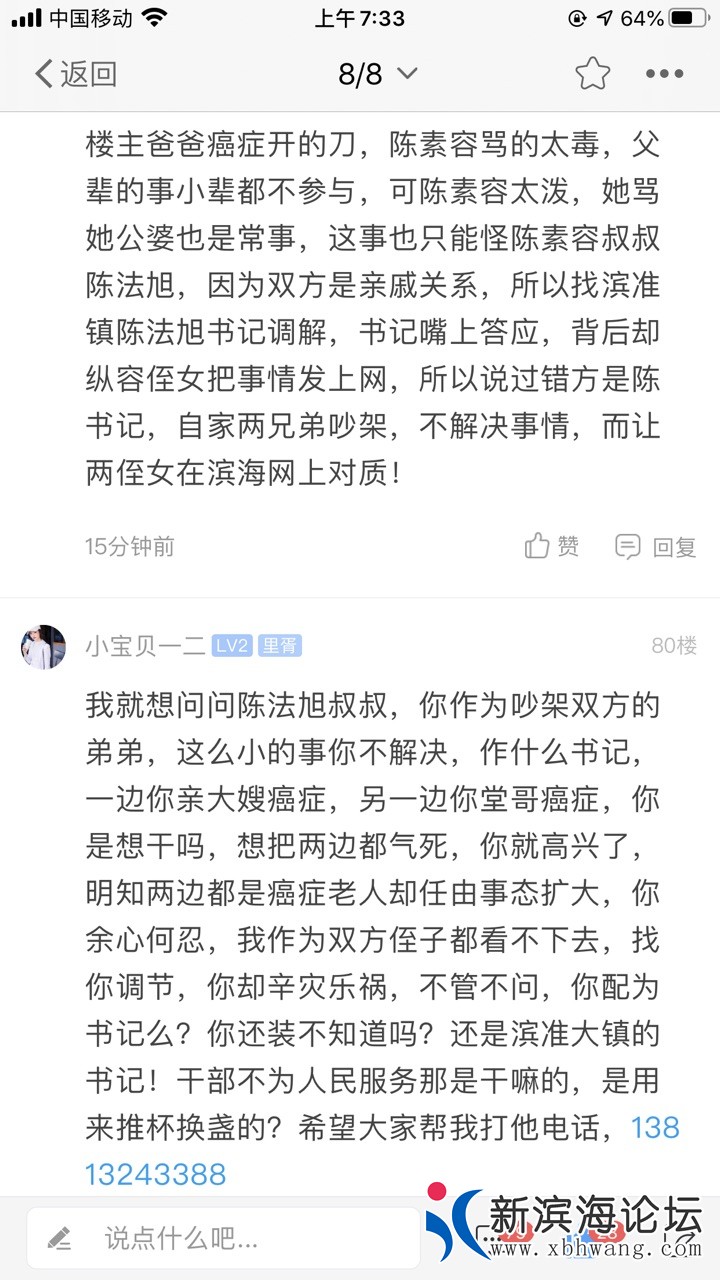
Task: Reply to the comment posted 15分钟前
Action: tap(656, 546)
